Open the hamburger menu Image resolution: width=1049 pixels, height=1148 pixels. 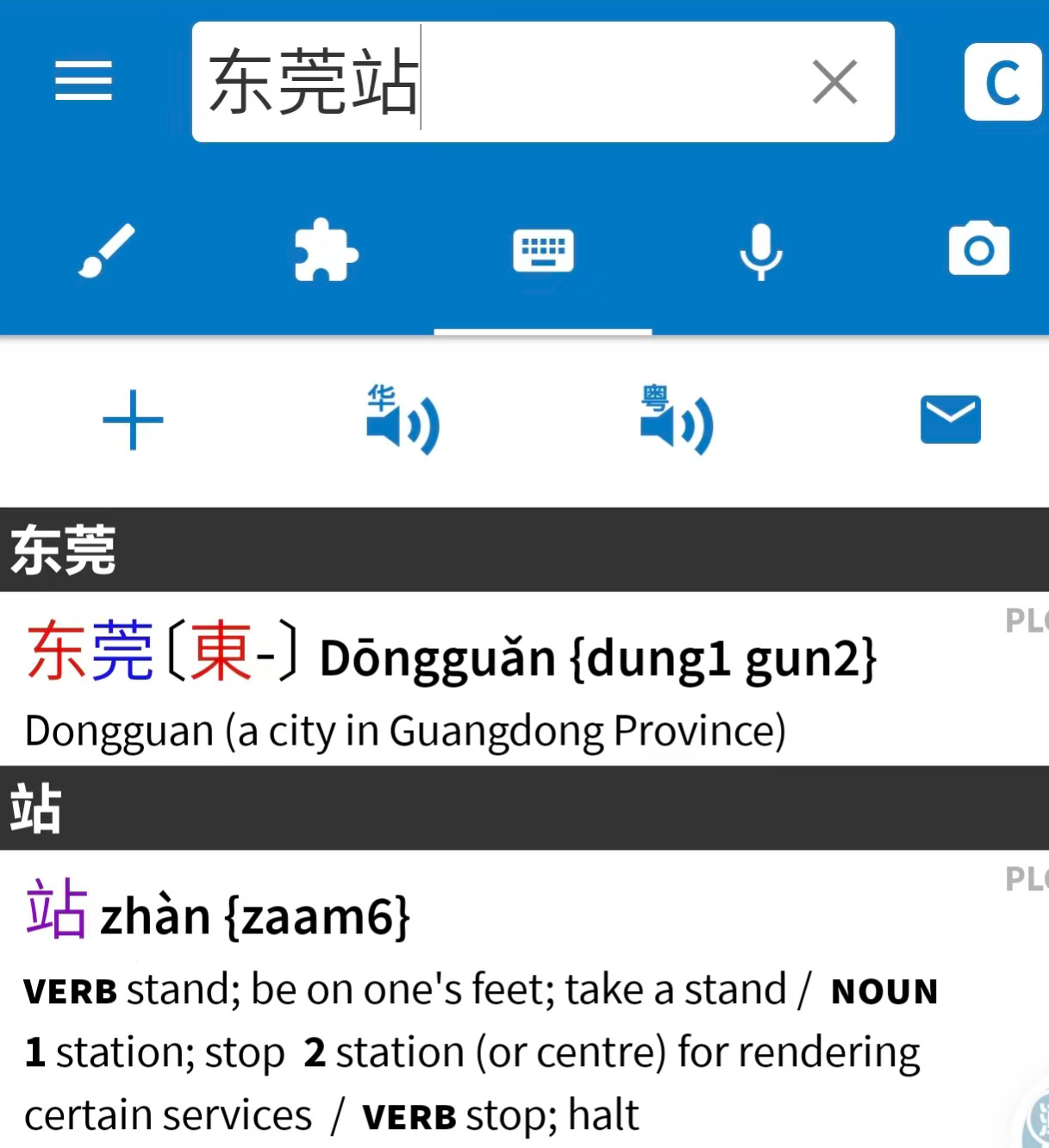(84, 81)
